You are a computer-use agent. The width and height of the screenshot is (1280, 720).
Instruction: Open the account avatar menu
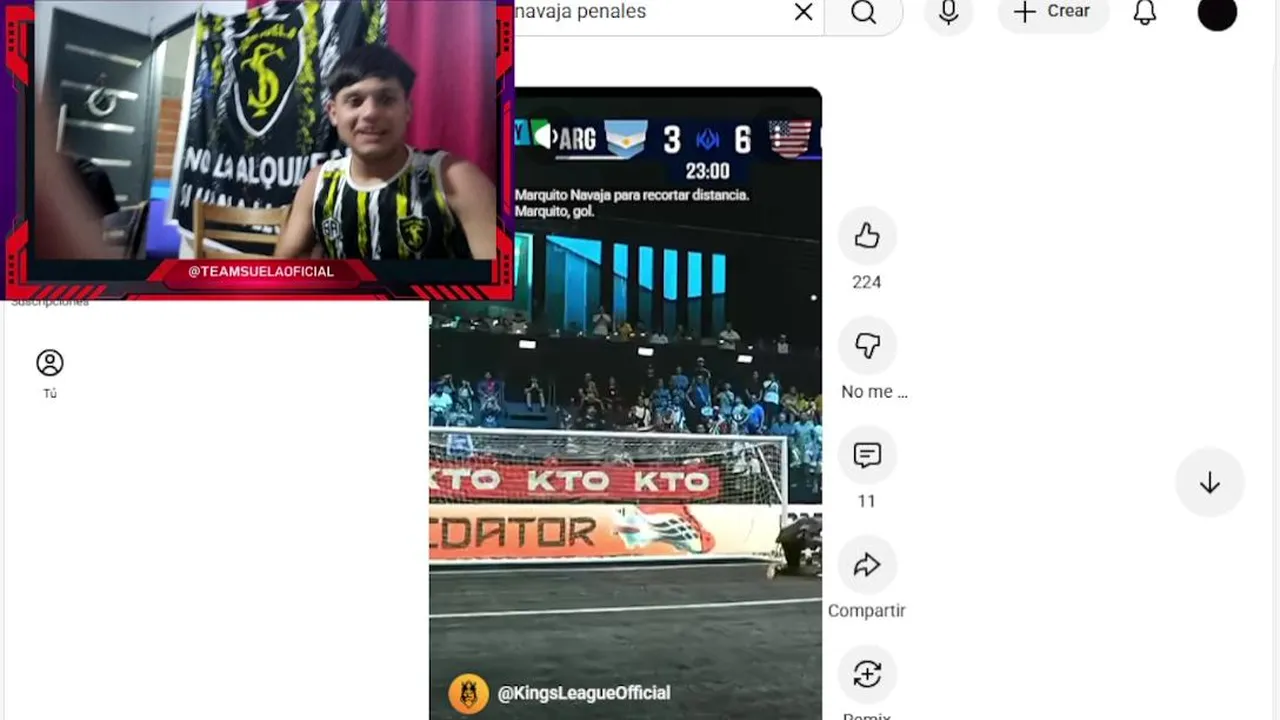pyautogui.click(x=1217, y=13)
